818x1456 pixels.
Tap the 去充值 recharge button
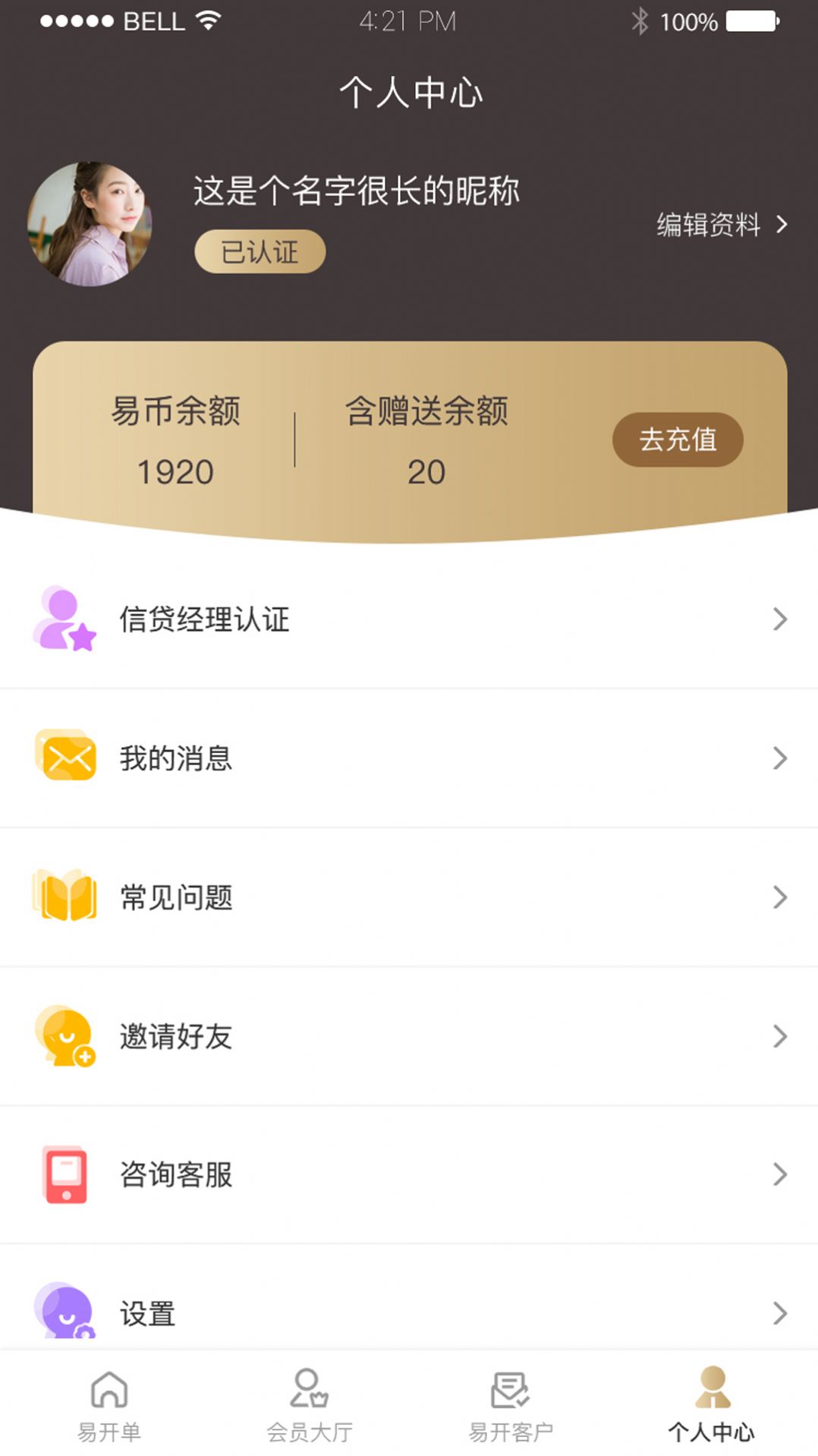point(678,440)
